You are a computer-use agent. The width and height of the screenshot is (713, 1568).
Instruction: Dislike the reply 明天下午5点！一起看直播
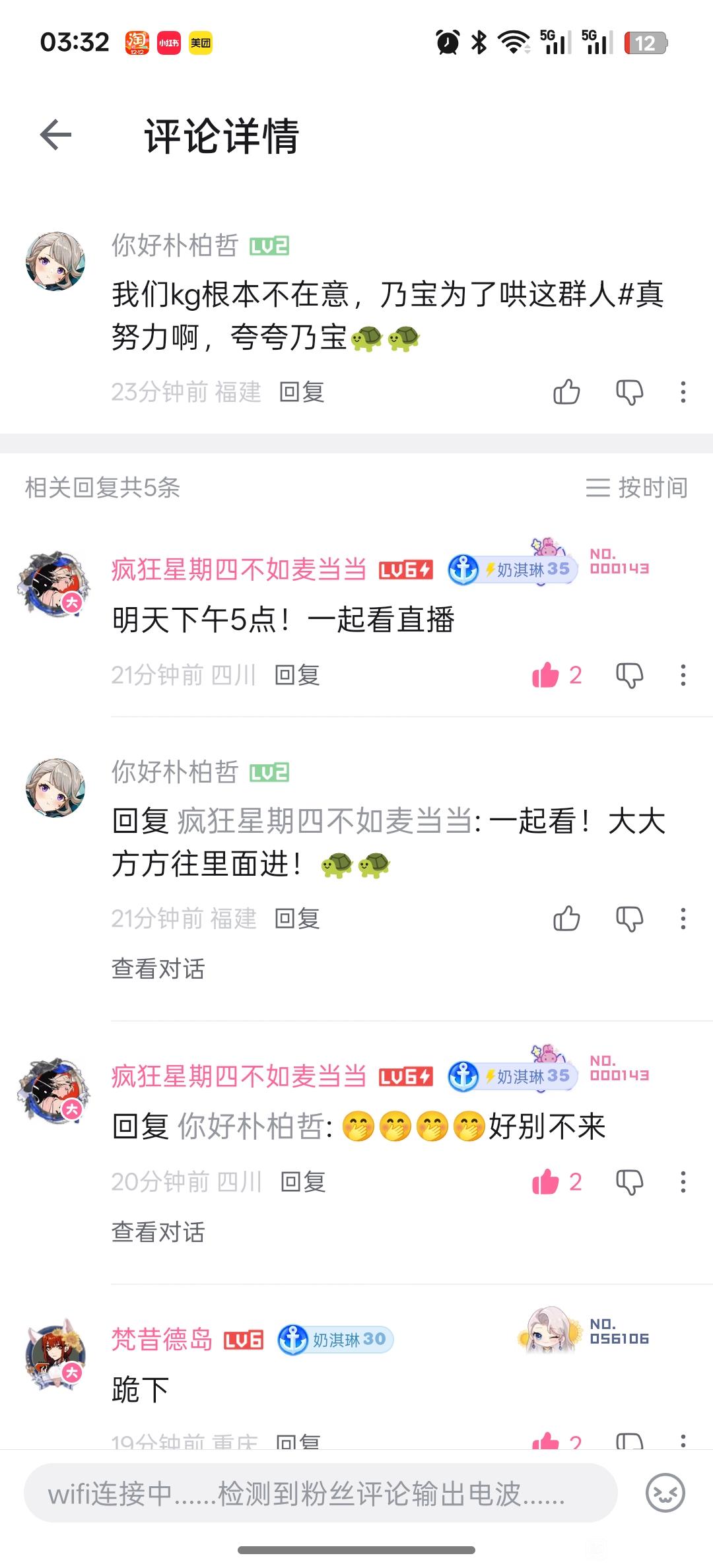click(x=629, y=675)
